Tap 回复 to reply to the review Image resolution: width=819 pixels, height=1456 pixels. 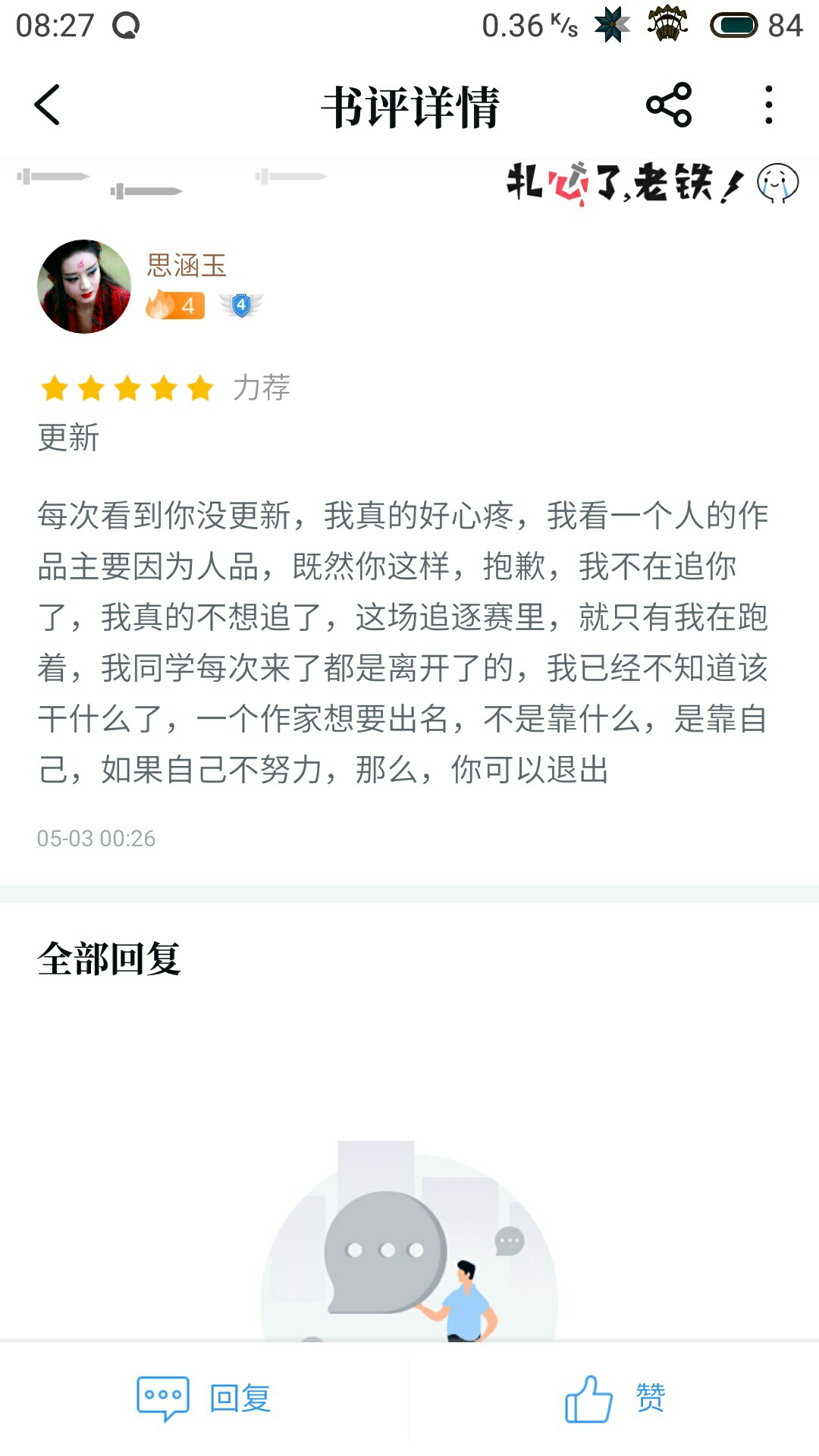(x=204, y=1398)
